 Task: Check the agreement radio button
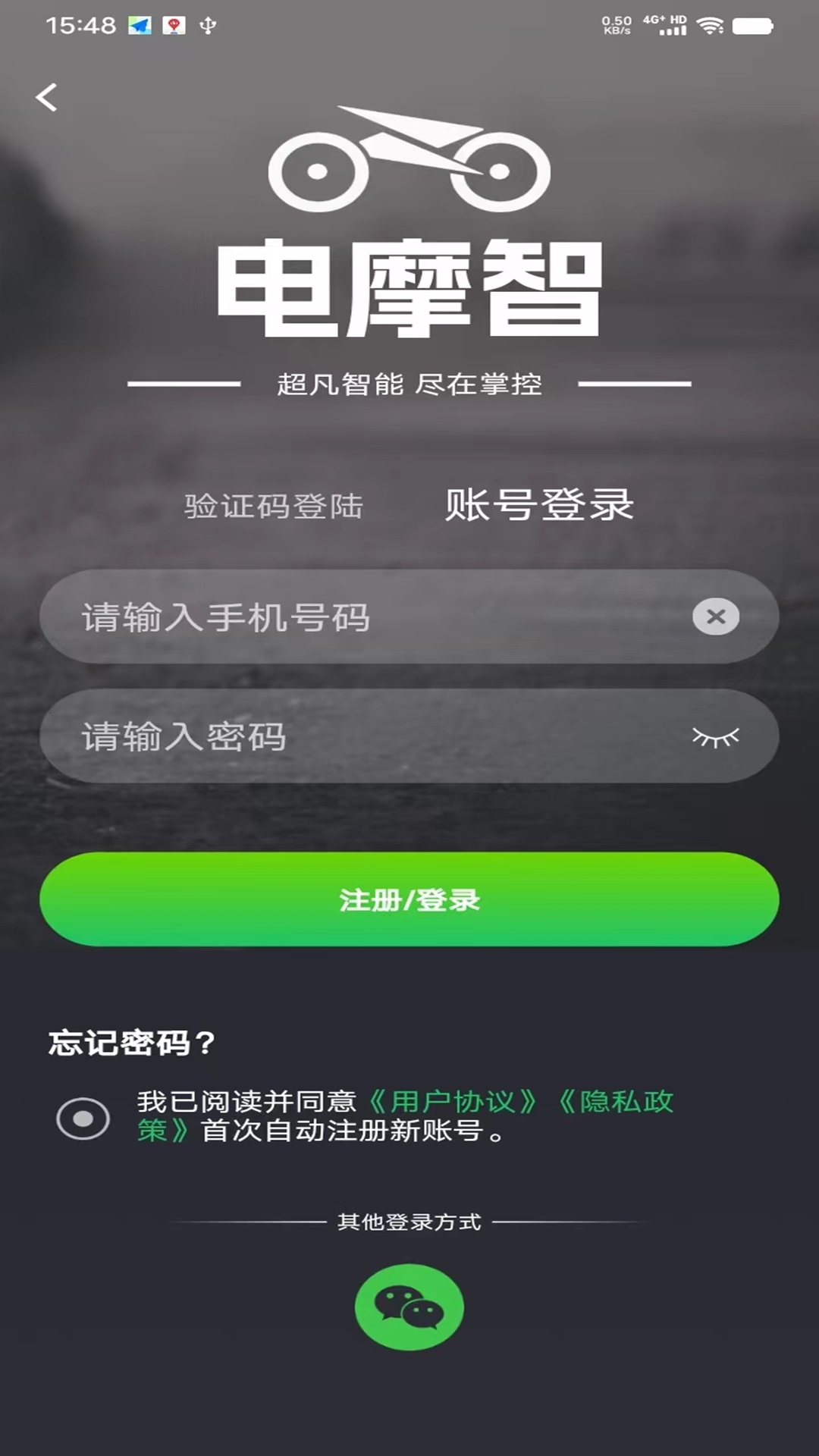(x=83, y=1118)
